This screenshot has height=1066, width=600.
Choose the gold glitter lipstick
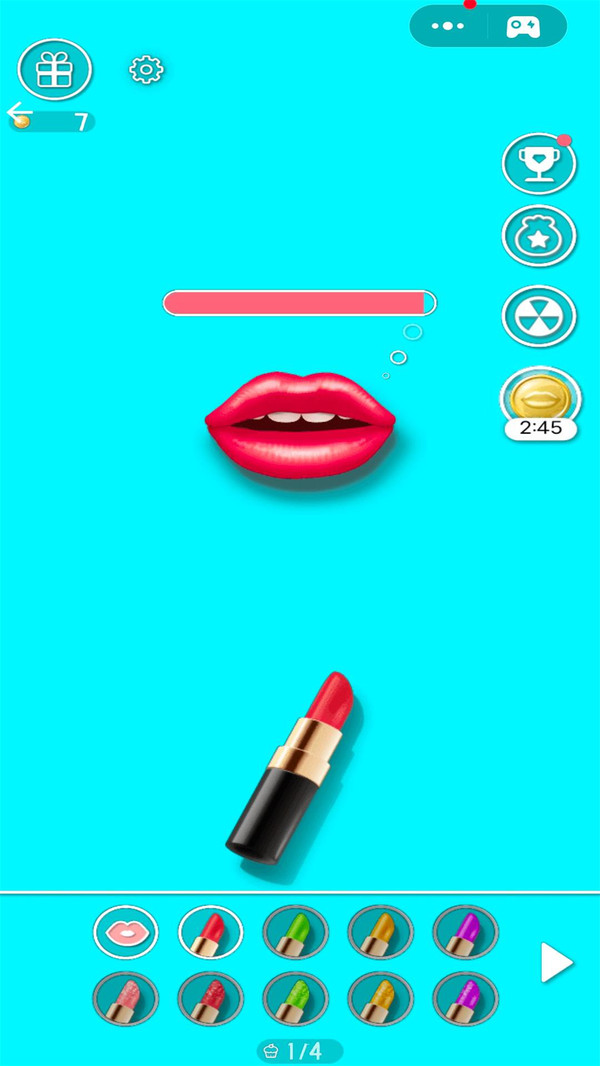click(380, 998)
